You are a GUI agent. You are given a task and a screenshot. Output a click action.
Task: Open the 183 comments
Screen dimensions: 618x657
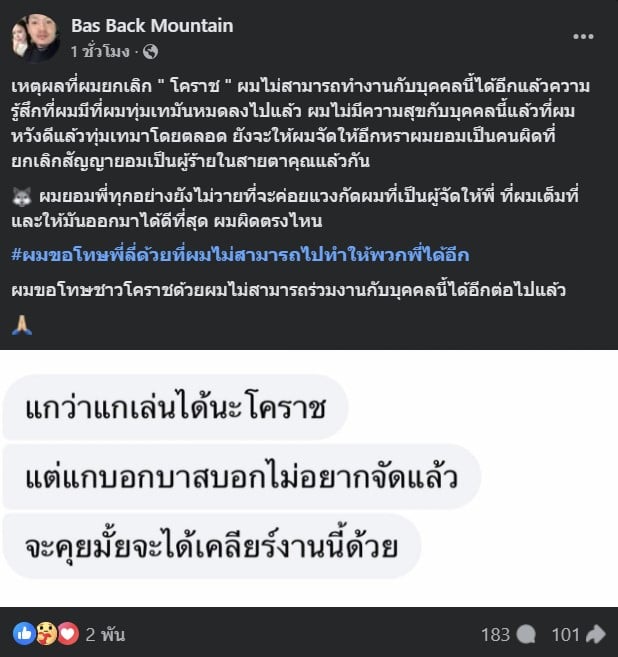(x=507, y=633)
